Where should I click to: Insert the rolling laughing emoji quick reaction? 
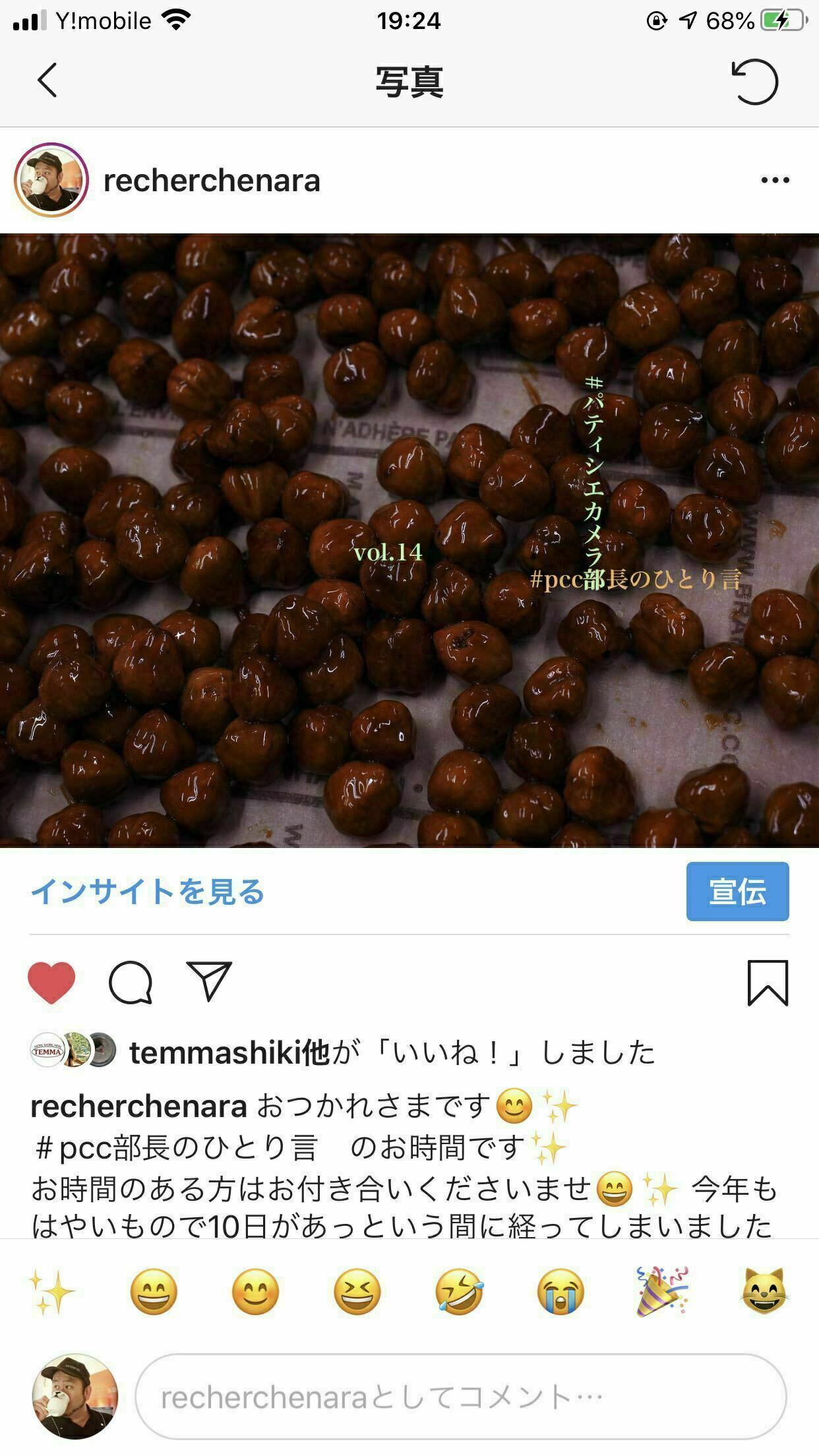point(459,1291)
